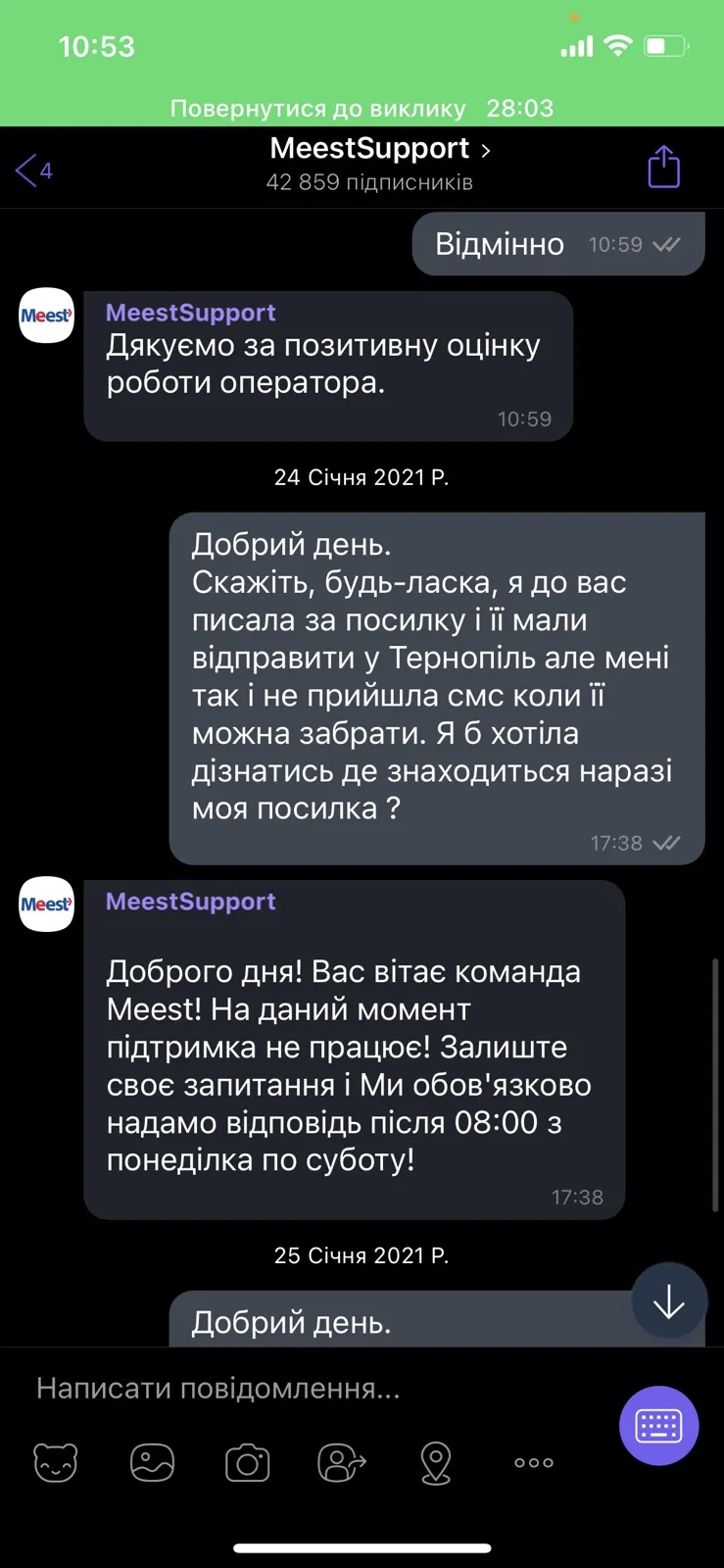Go back to the chat list
The width and height of the screenshot is (724, 1568).
click(33, 171)
